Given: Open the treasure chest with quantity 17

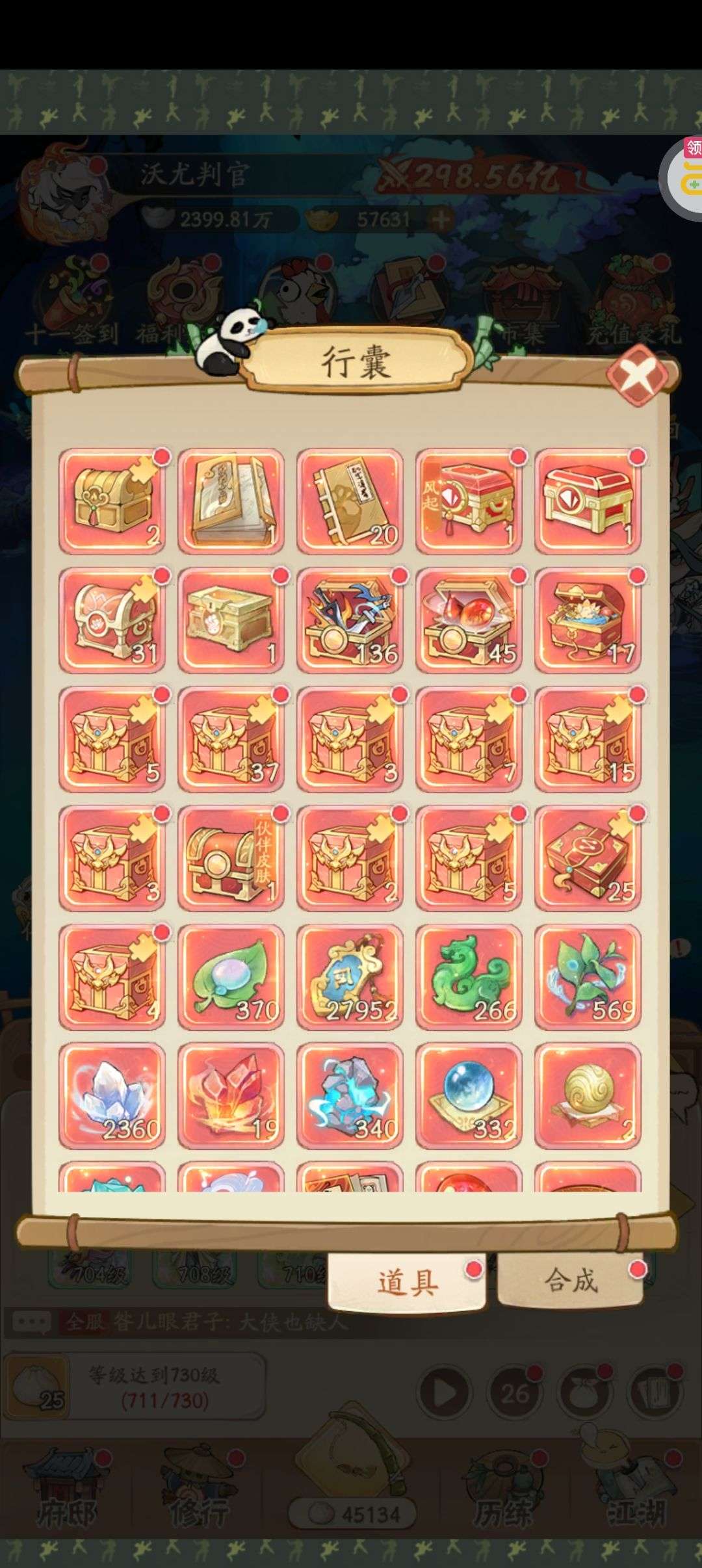Looking at the screenshot, I should (588, 620).
